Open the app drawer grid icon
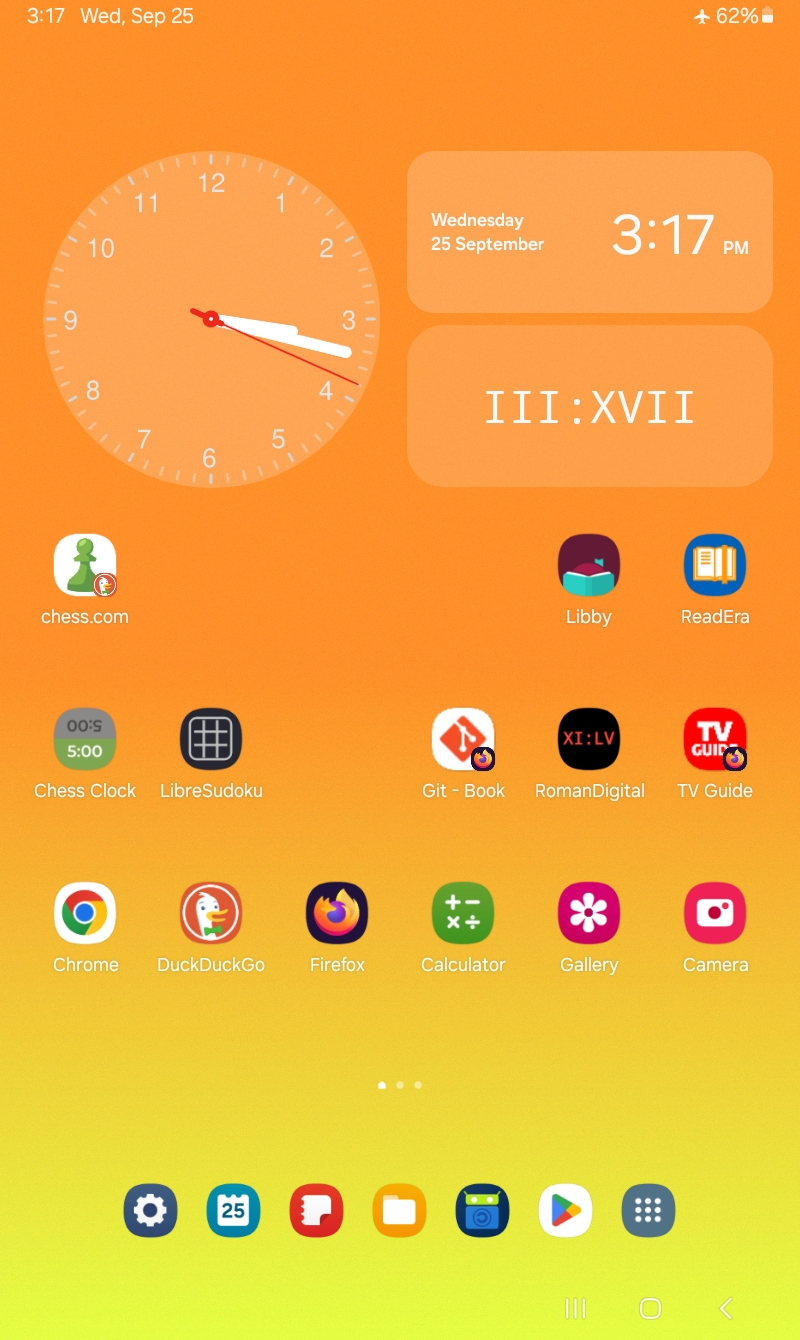Image resolution: width=800 pixels, height=1340 pixels. click(x=648, y=1211)
